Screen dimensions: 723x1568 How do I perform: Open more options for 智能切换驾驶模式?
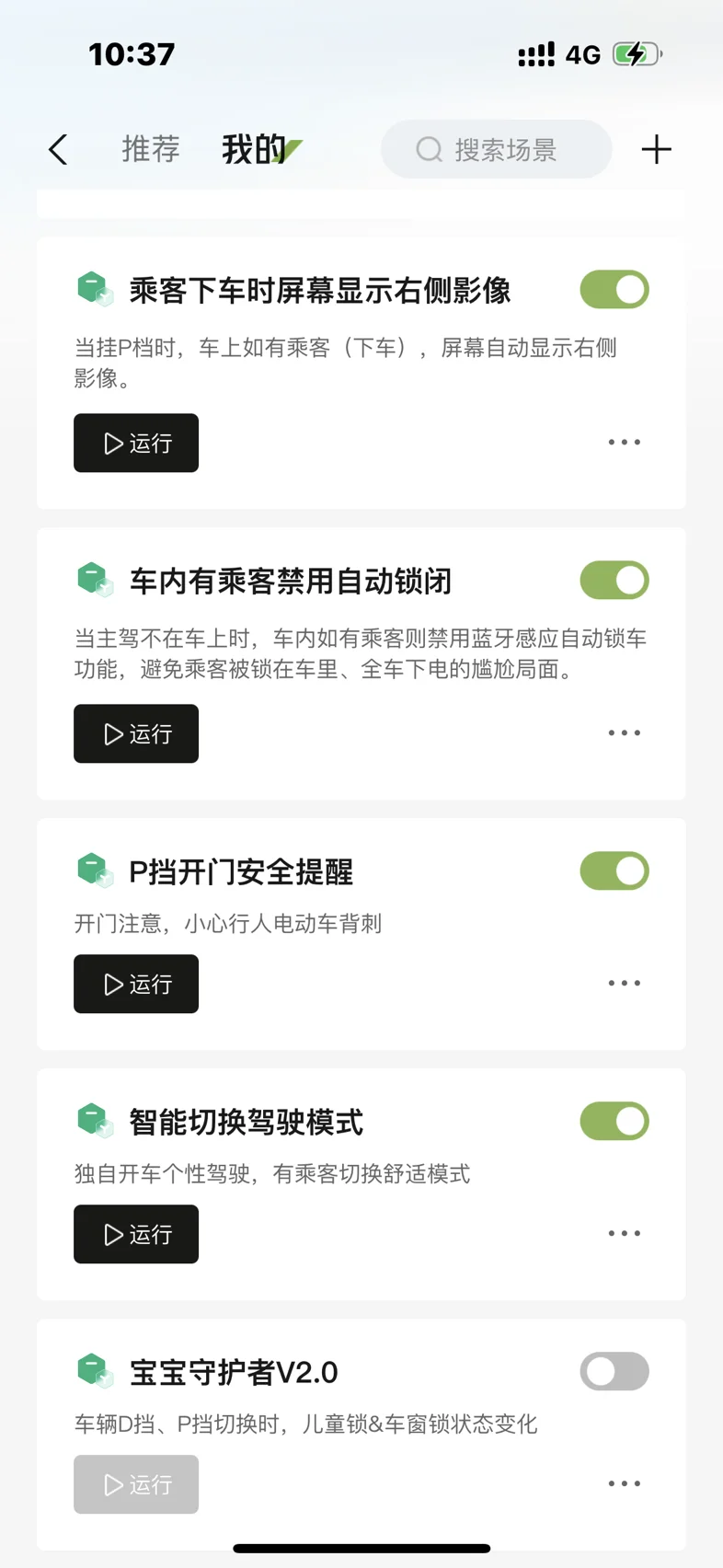pyautogui.click(x=624, y=1234)
